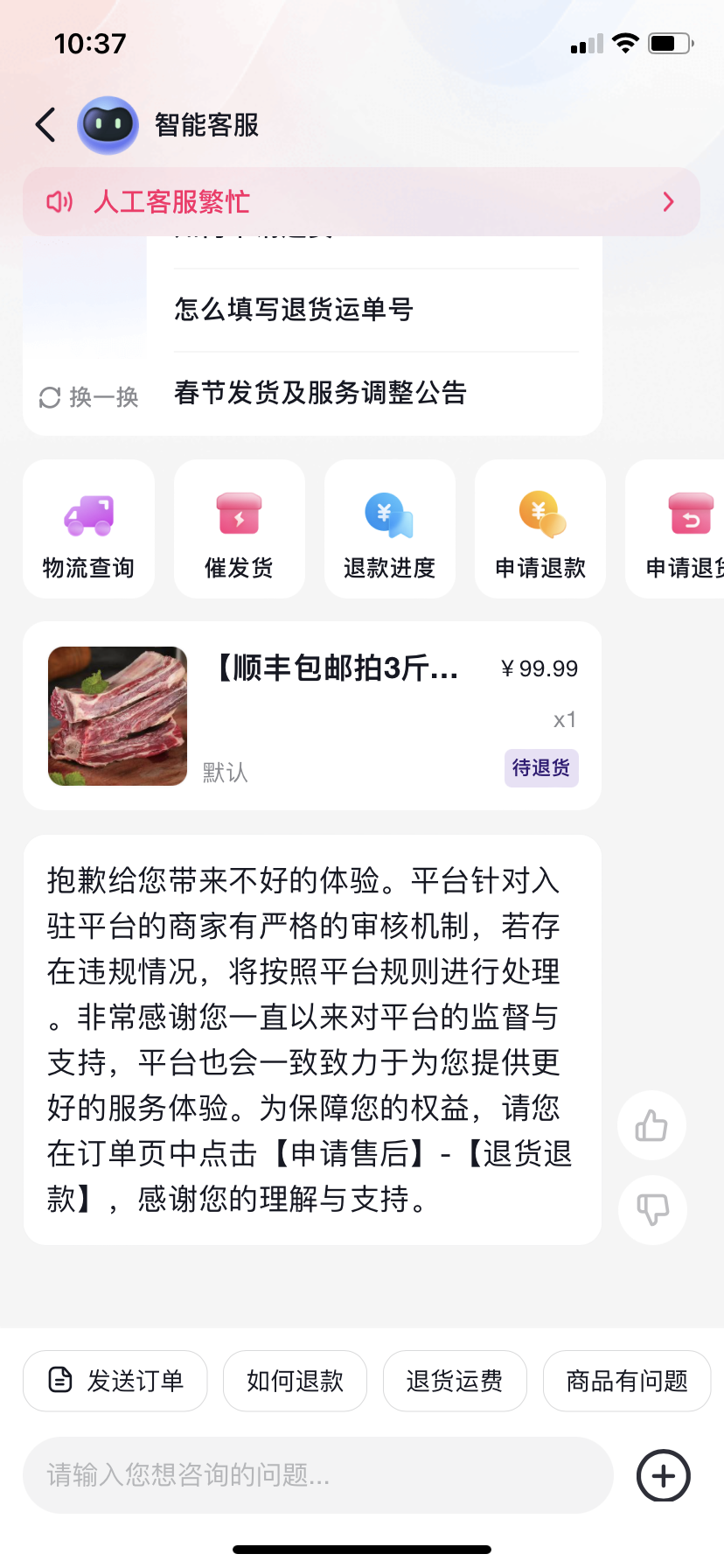
Task: Open the plus attachment menu
Action: pyautogui.click(x=664, y=1475)
